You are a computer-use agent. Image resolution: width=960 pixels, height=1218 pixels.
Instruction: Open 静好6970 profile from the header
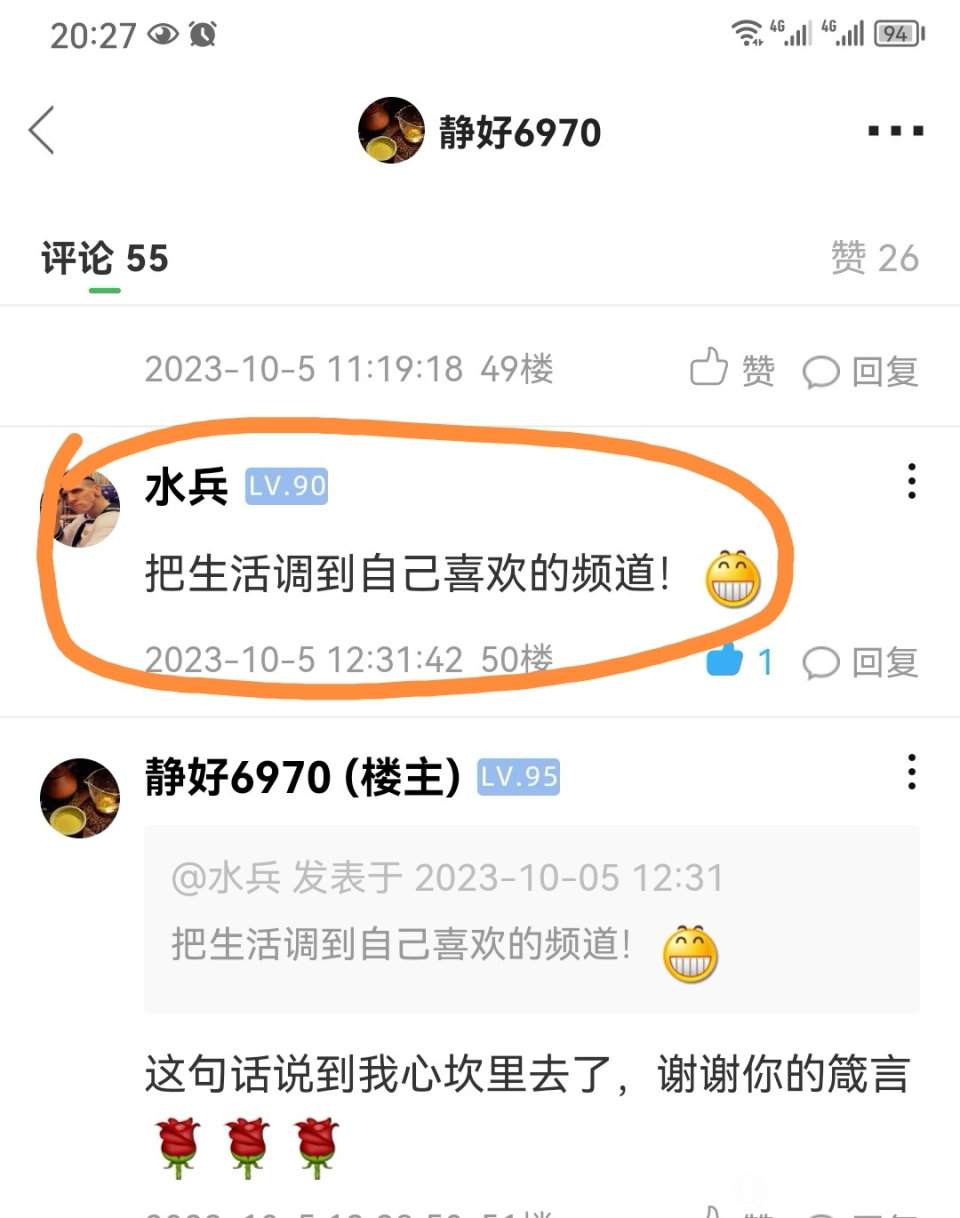tap(480, 131)
